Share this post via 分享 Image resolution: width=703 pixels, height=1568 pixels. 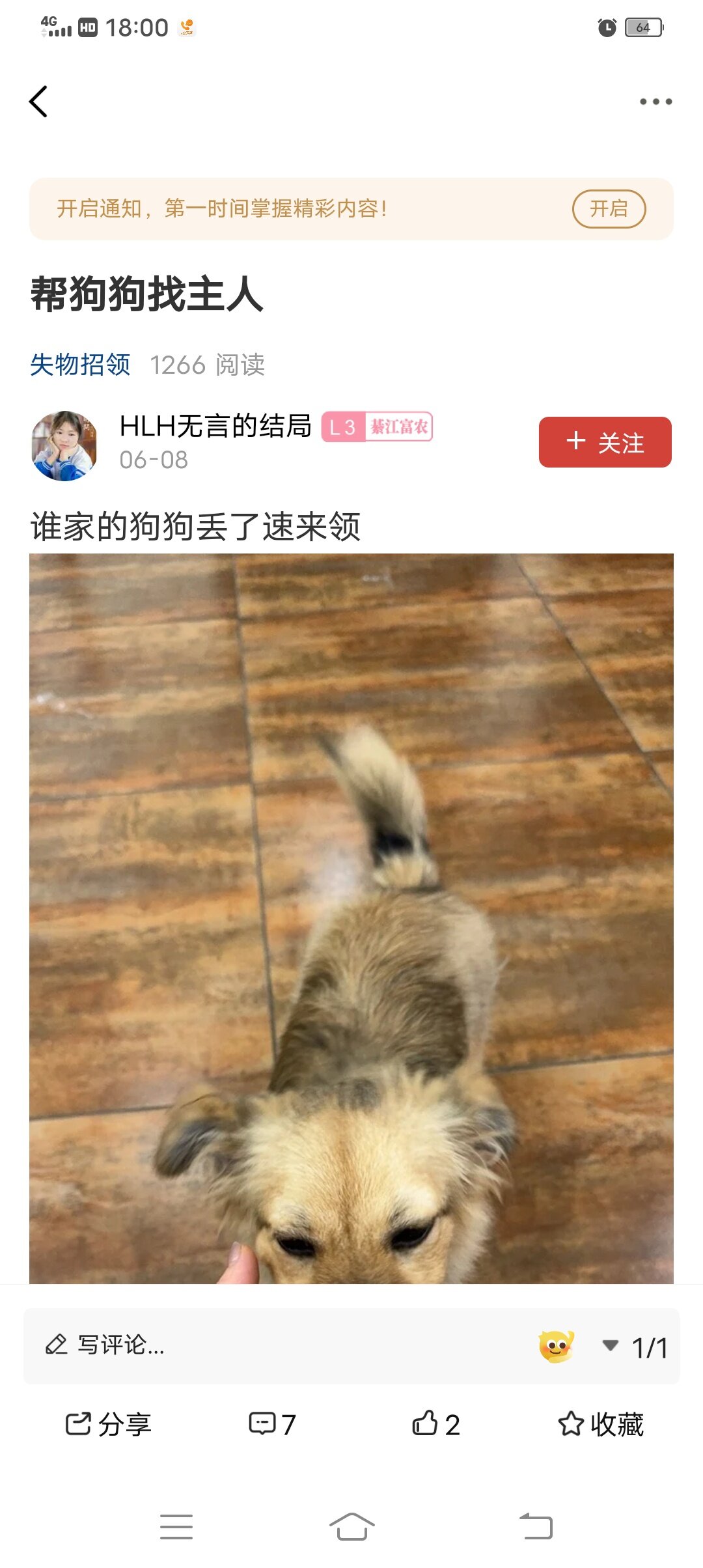[108, 1423]
